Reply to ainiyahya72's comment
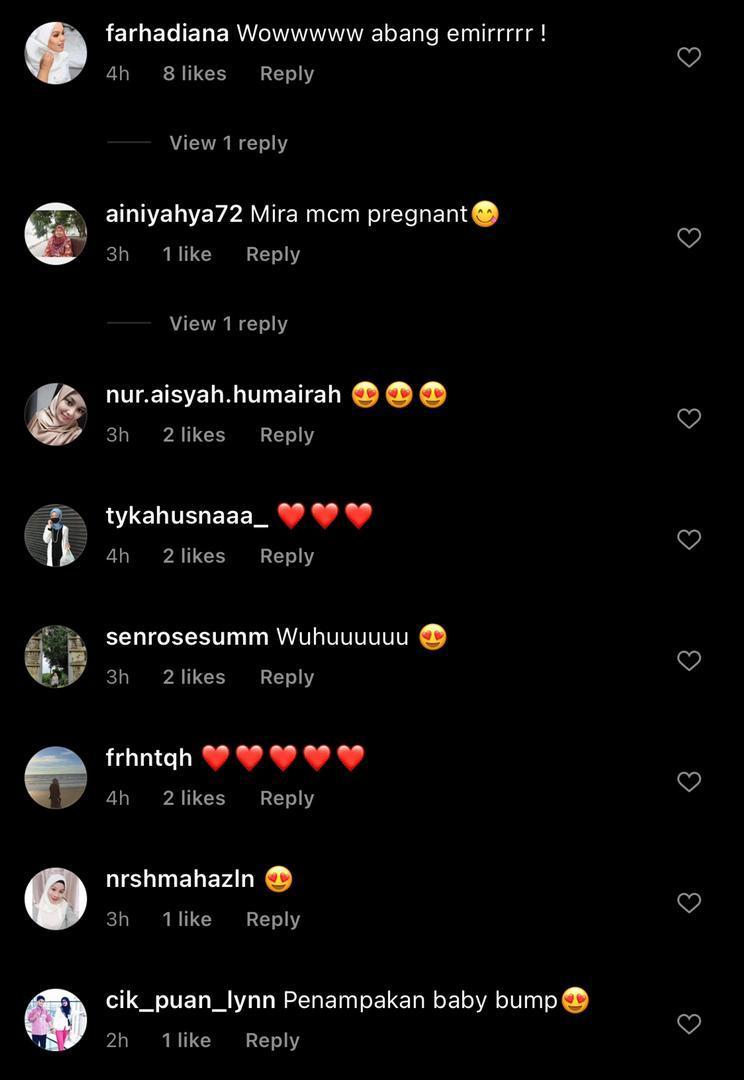The image size is (744, 1080). [x=273, y=254]
